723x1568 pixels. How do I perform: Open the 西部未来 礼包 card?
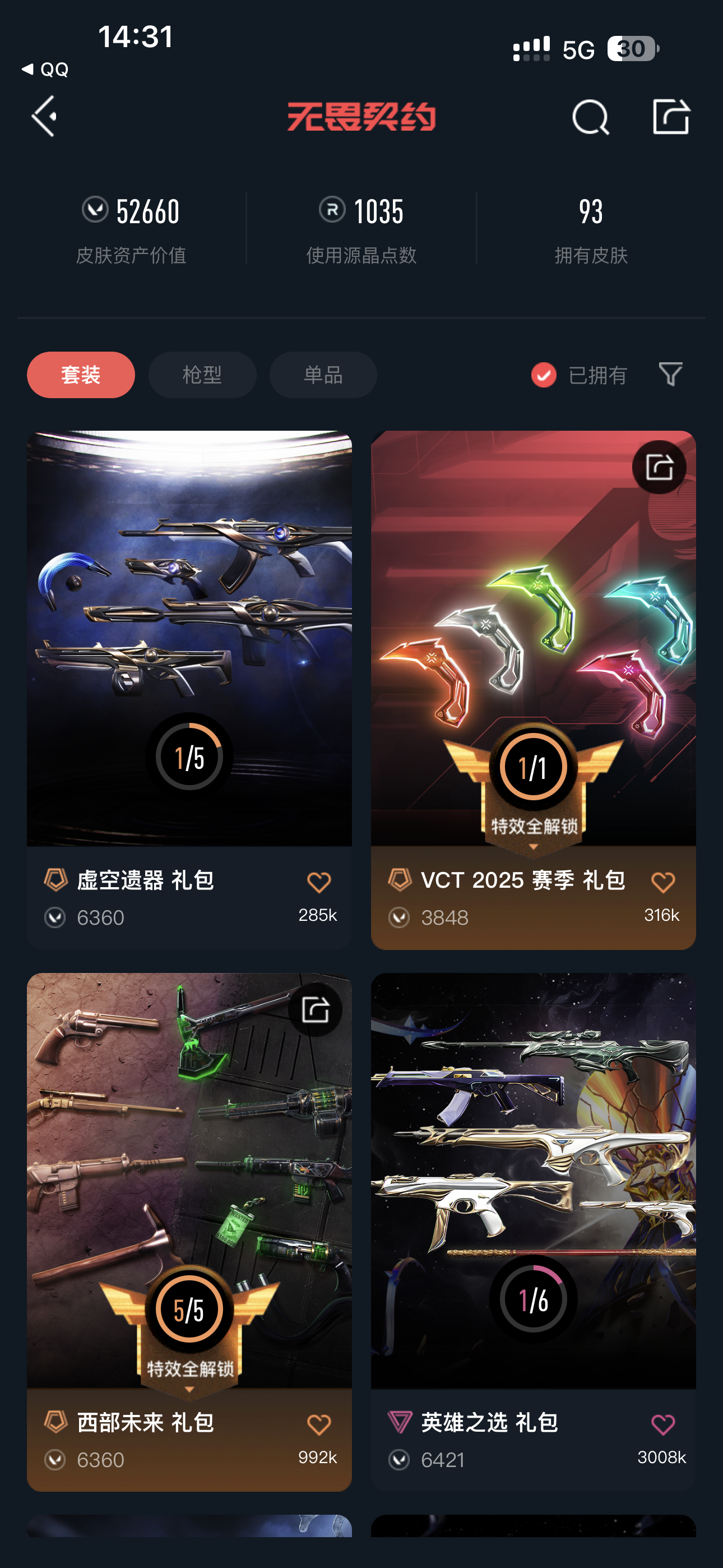189,1232
